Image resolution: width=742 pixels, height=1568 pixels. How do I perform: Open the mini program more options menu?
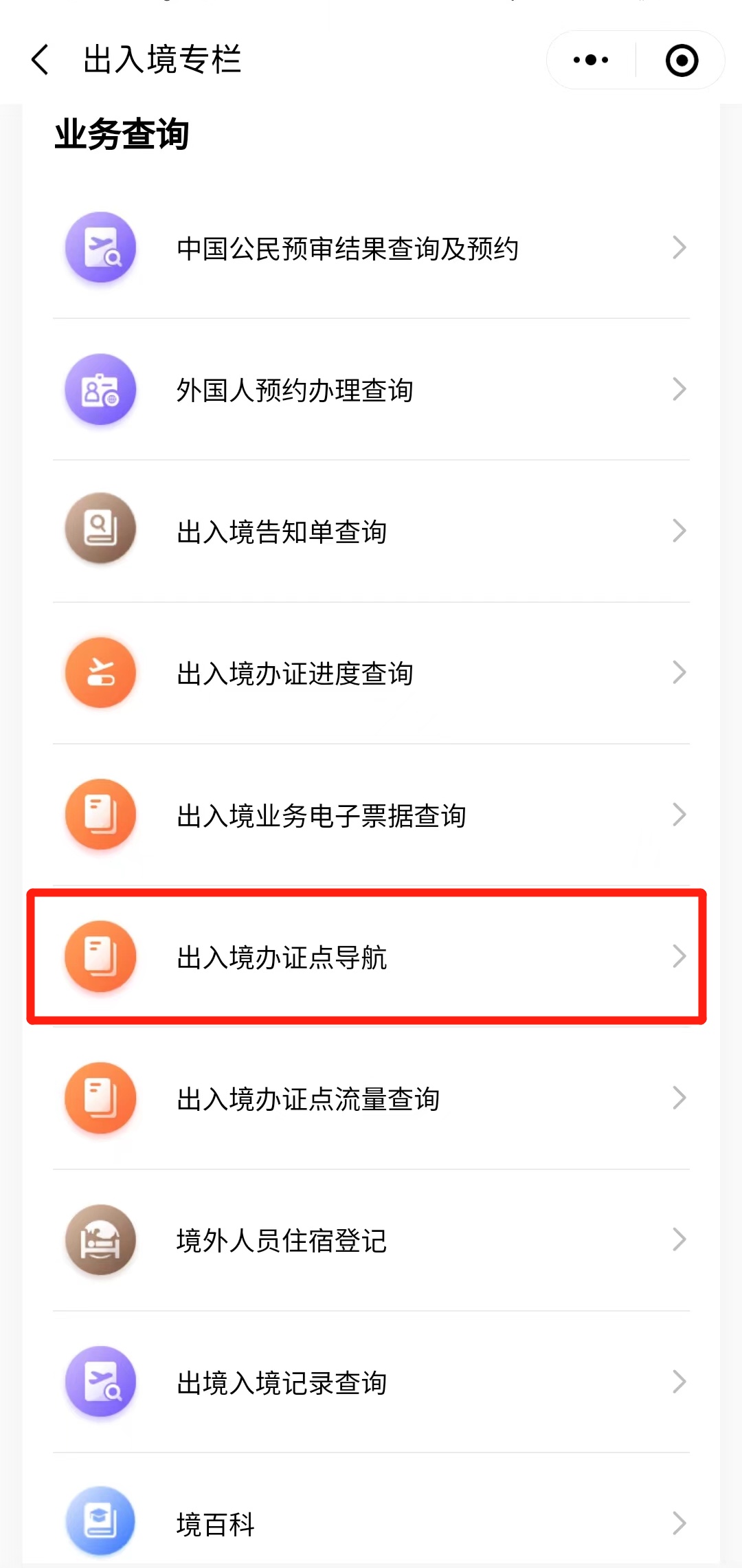pos(591,60)
